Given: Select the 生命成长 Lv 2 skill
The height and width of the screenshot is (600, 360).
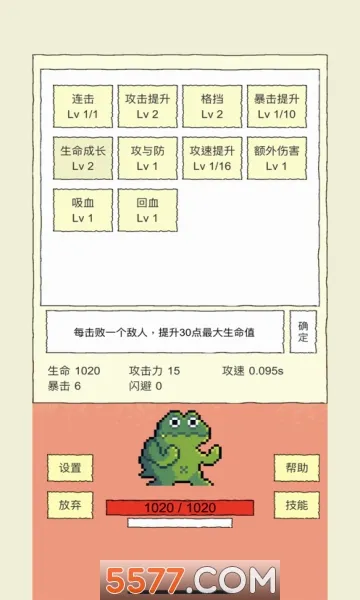Looking at the screenshot, I should pyautogui.click(x=83, y=158).
